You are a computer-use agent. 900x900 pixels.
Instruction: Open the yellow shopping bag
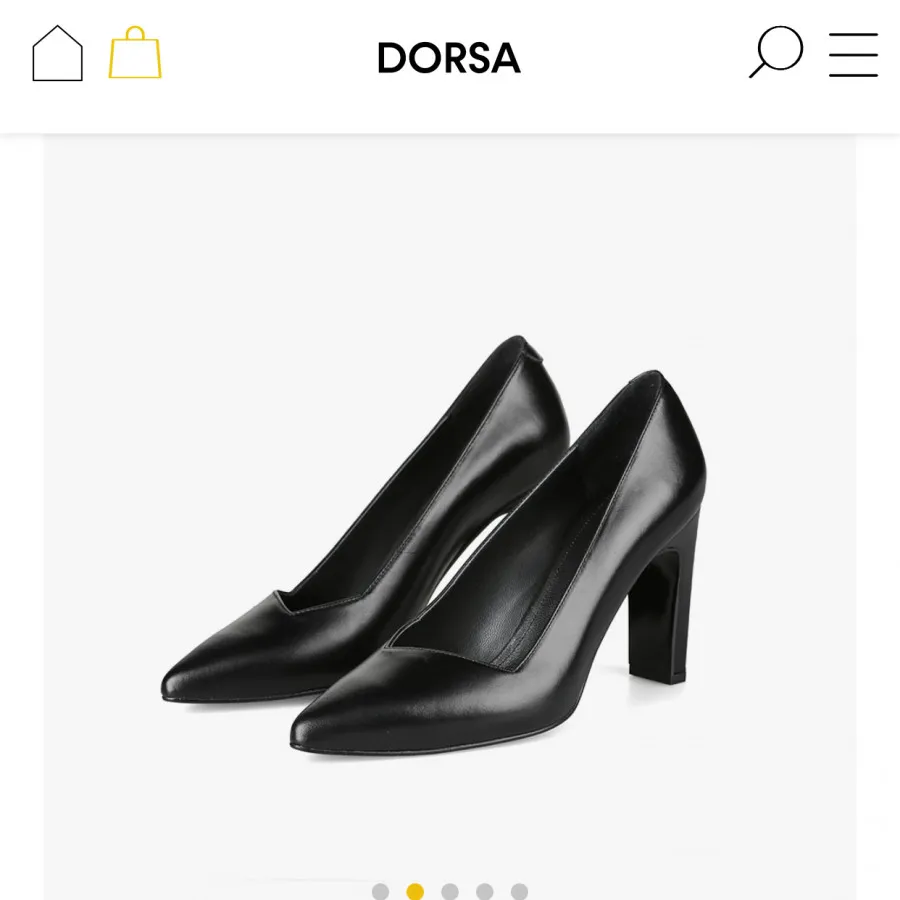coord(135,53)
